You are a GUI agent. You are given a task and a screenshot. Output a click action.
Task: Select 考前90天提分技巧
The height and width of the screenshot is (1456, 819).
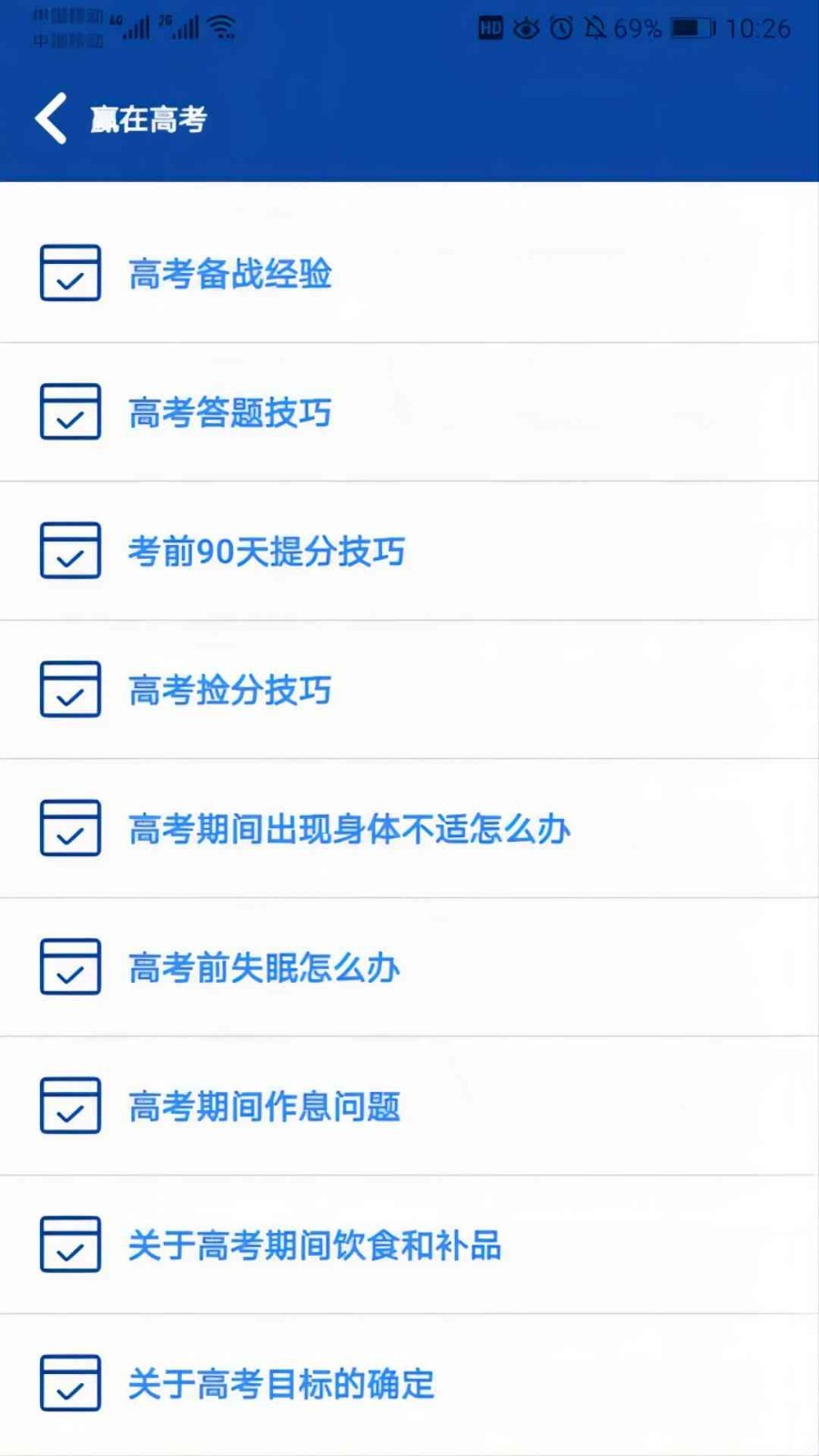point(409,551)
